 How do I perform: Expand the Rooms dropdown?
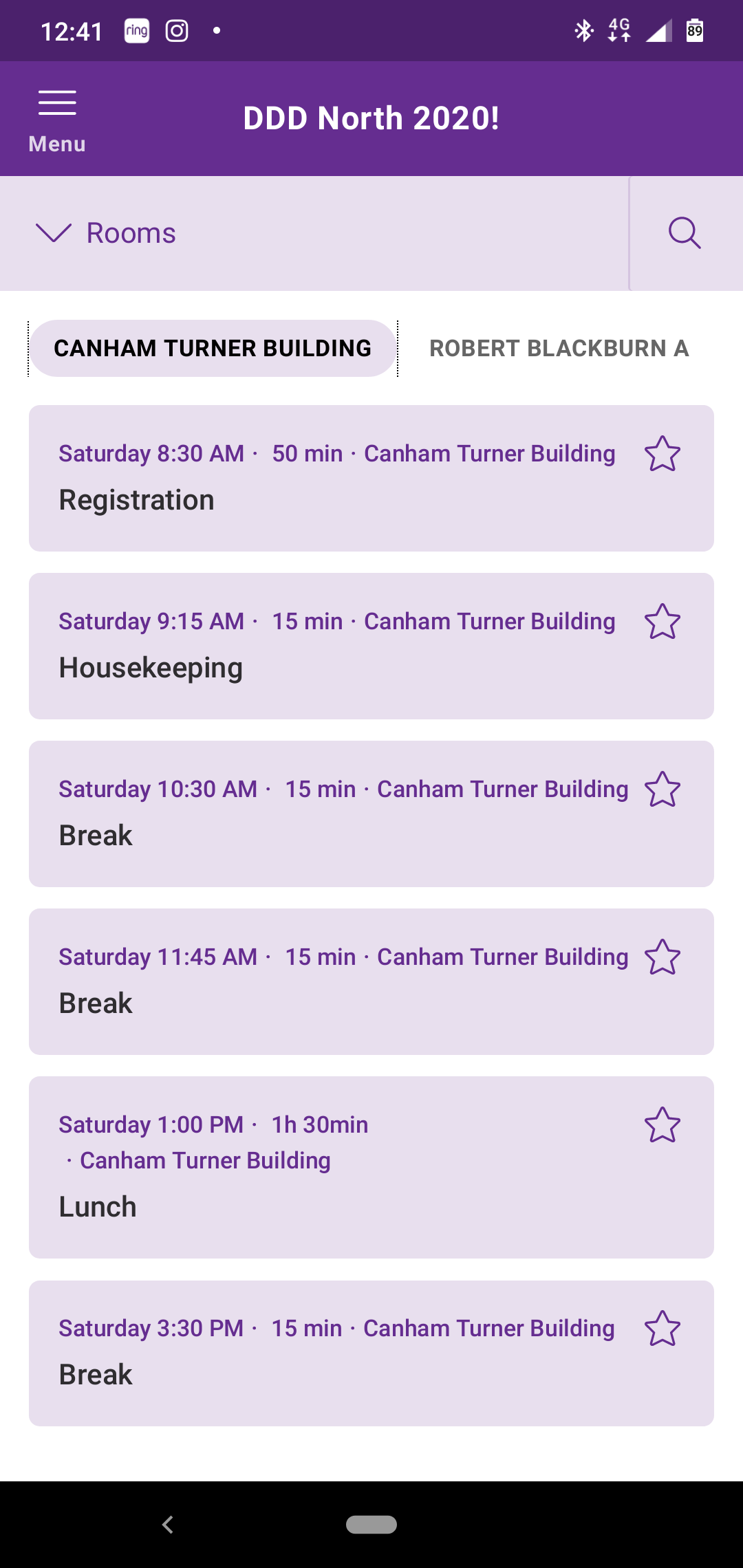[x=107, y=233]
